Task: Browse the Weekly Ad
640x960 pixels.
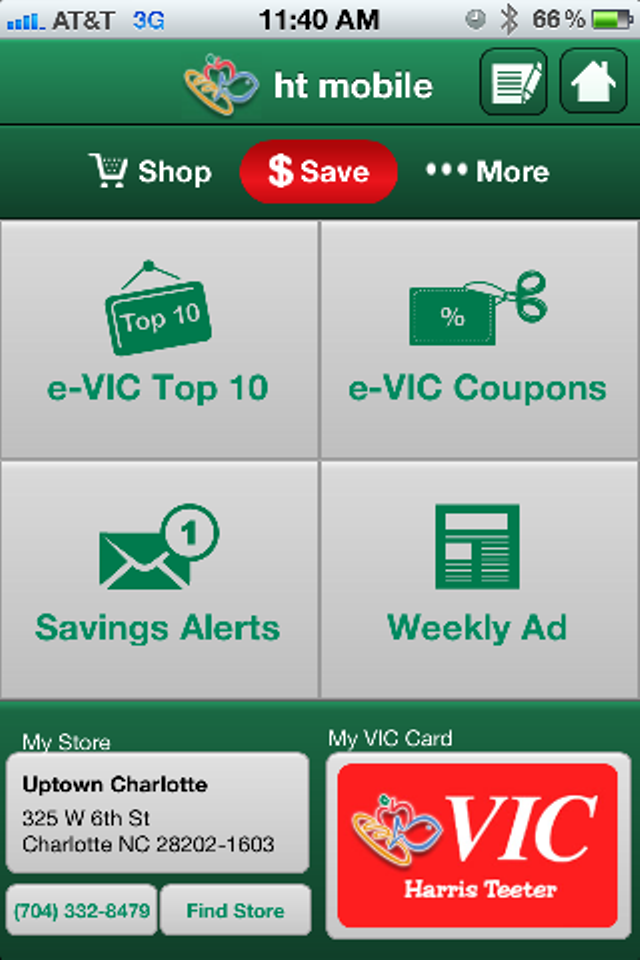Action: click(x=478, y=580)
